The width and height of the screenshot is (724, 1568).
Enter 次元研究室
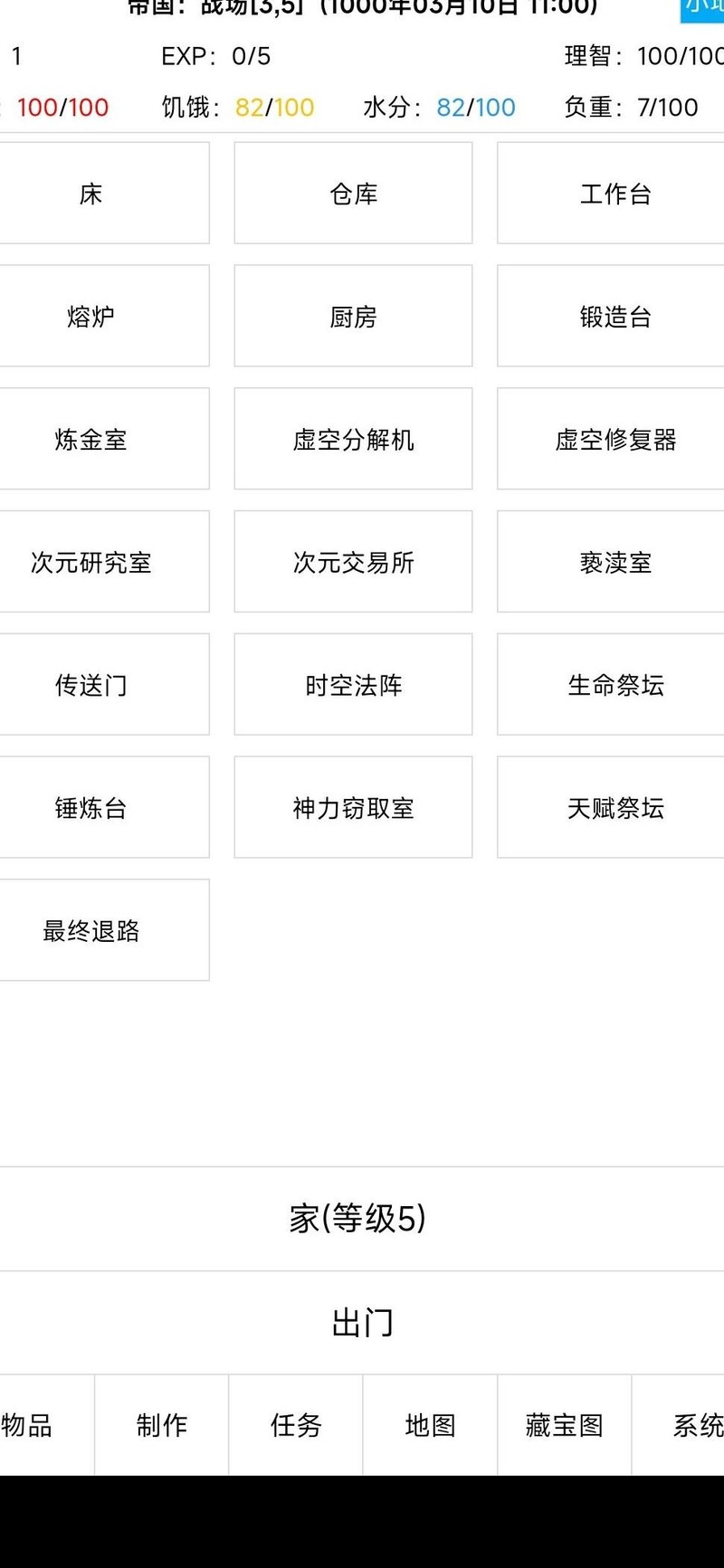click(90, 562)
